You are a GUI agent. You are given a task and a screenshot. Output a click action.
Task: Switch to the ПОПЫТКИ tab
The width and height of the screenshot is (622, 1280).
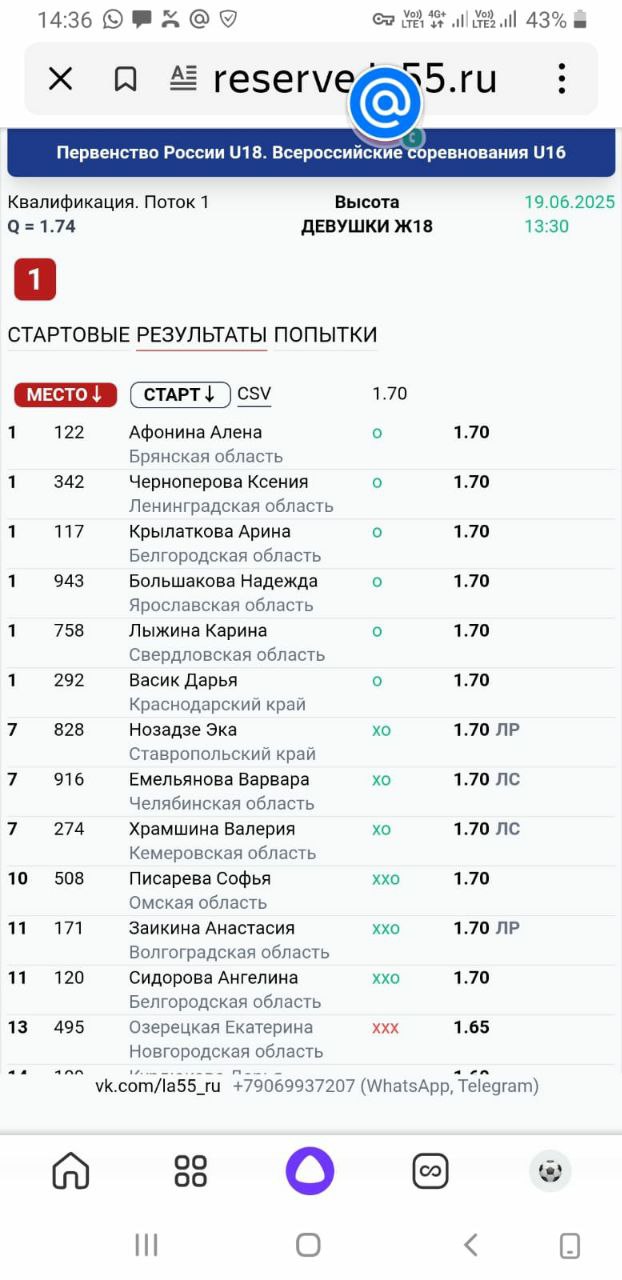click(x=326, y=335)
